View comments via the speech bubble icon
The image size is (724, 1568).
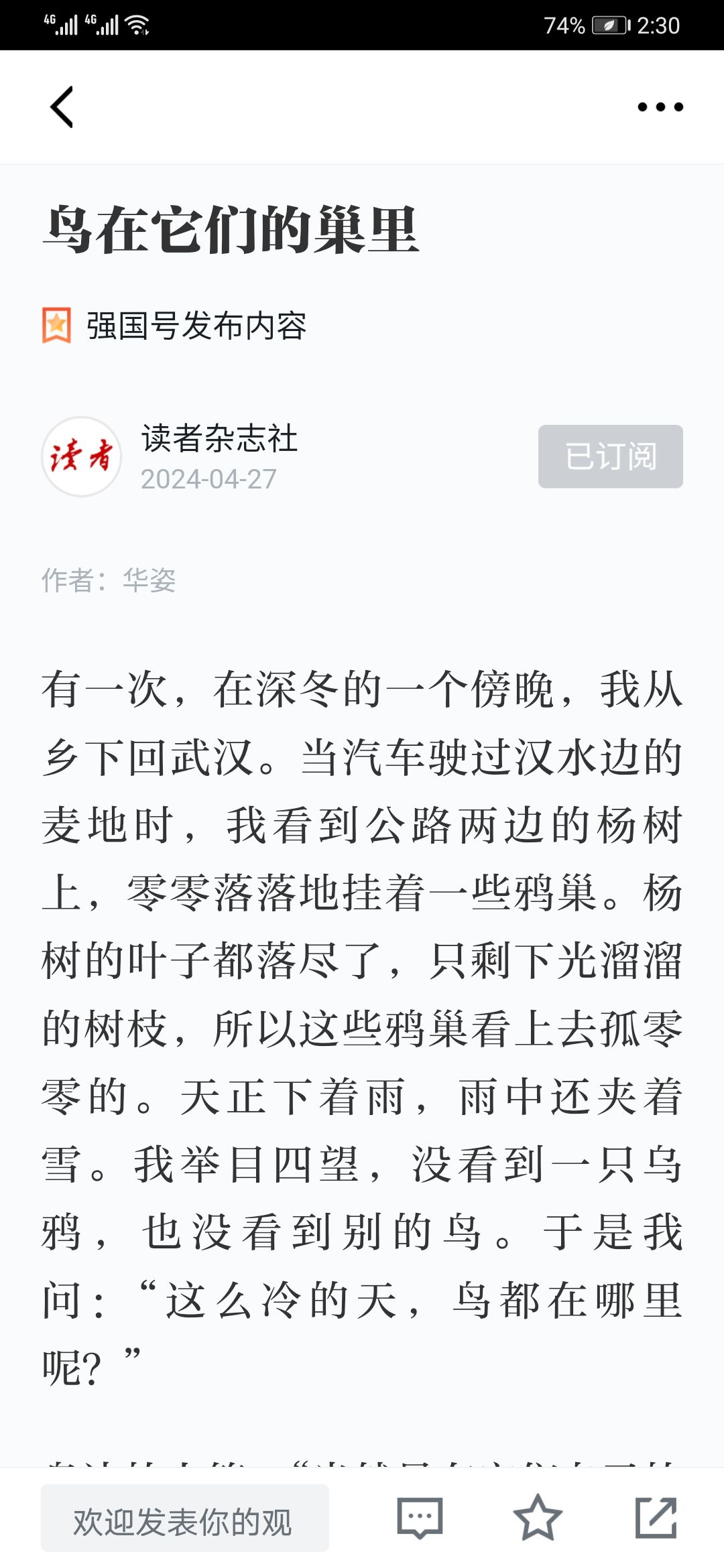click(x=420, y=1517)
